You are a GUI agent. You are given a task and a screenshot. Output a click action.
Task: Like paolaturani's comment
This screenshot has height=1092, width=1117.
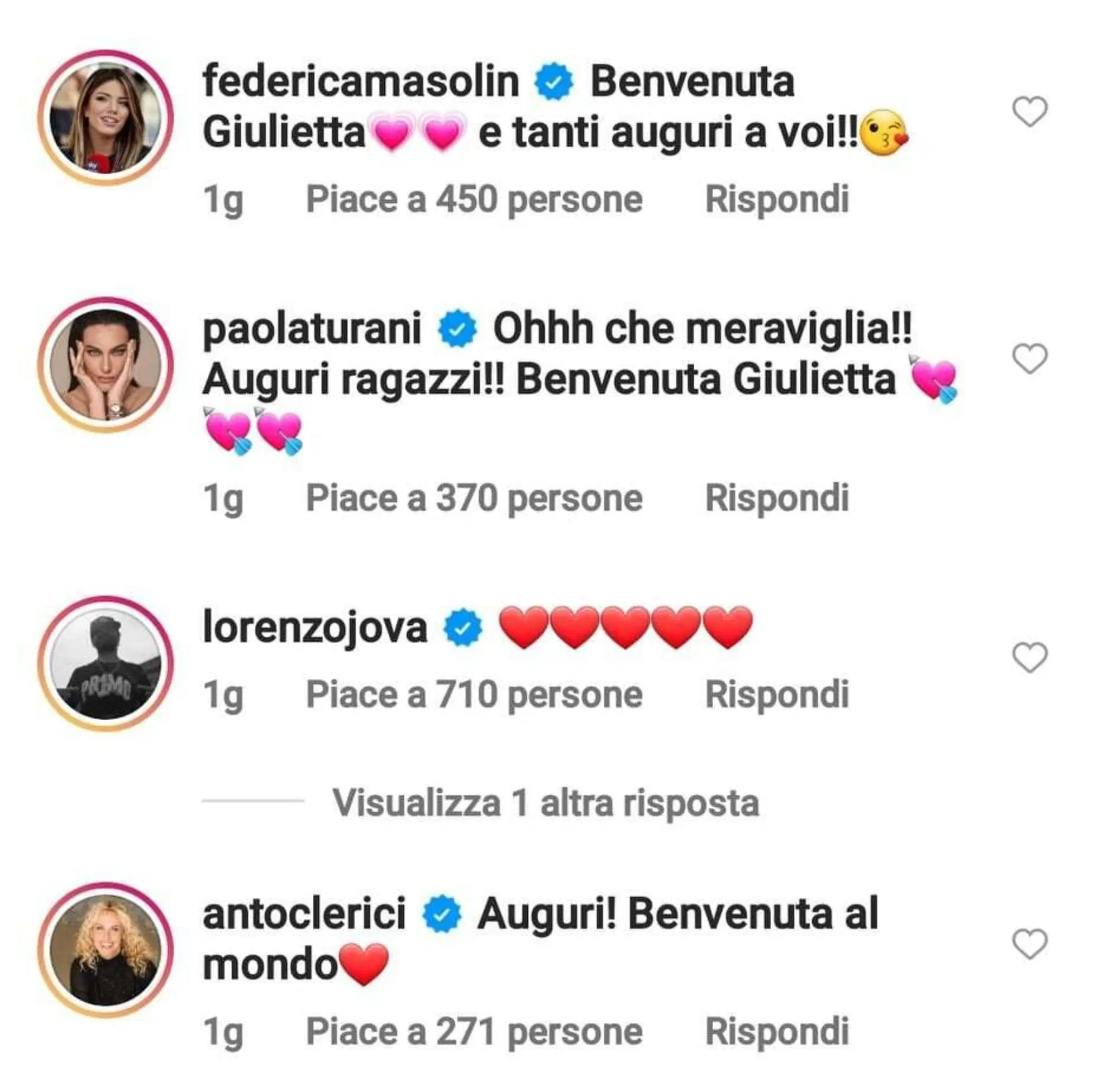coord(1030,359)
